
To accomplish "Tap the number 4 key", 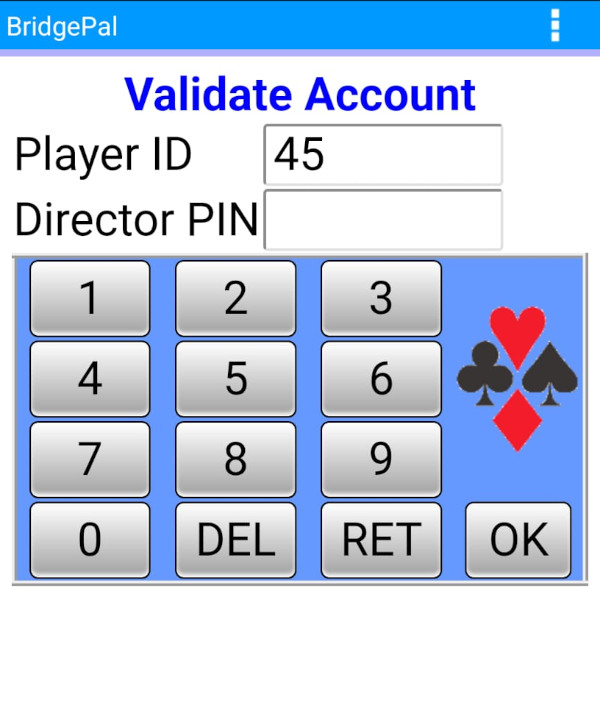I will pyautogui.click(x=90, y=379).
